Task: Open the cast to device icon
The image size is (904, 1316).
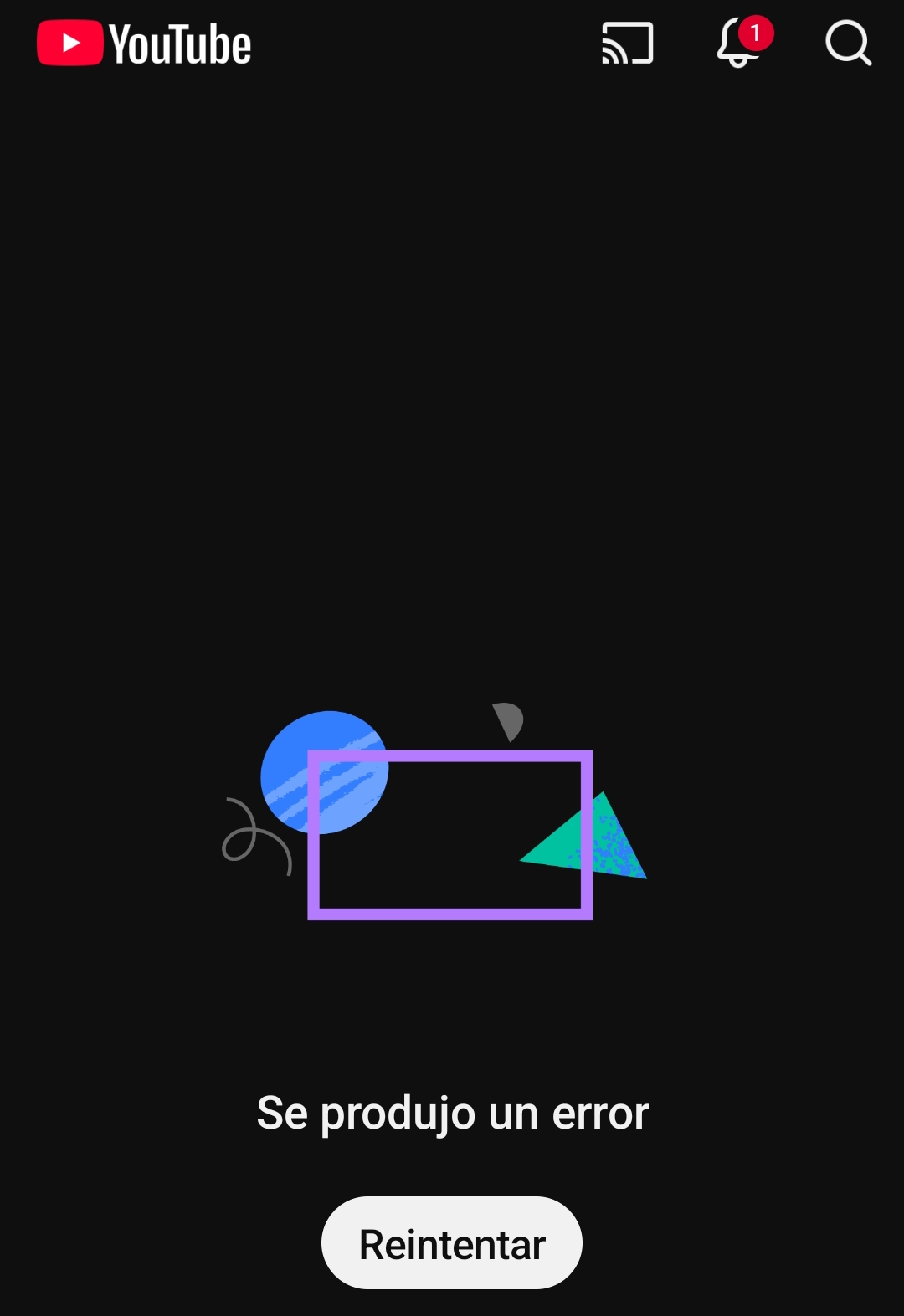Action: point(627,44)
